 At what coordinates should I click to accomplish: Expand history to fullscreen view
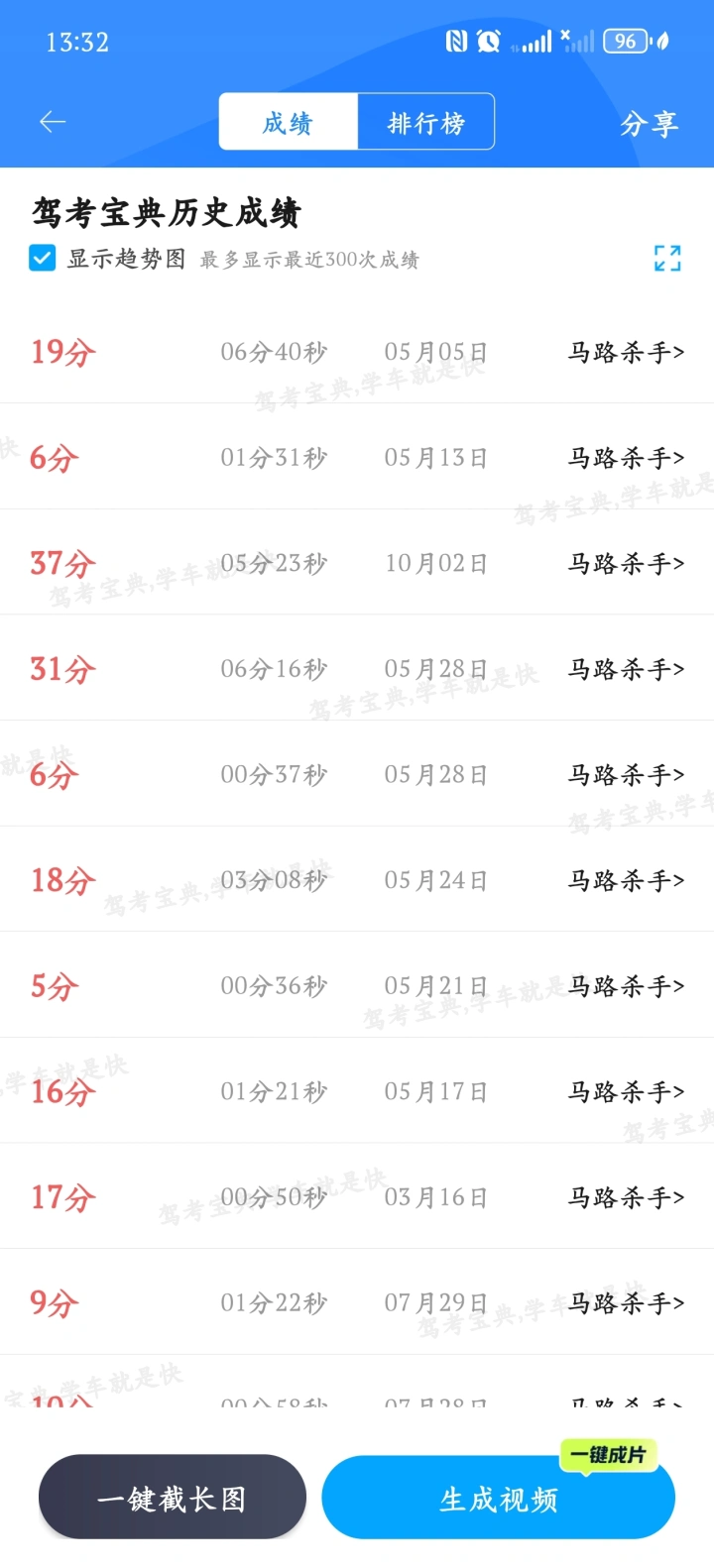(667, 258)
